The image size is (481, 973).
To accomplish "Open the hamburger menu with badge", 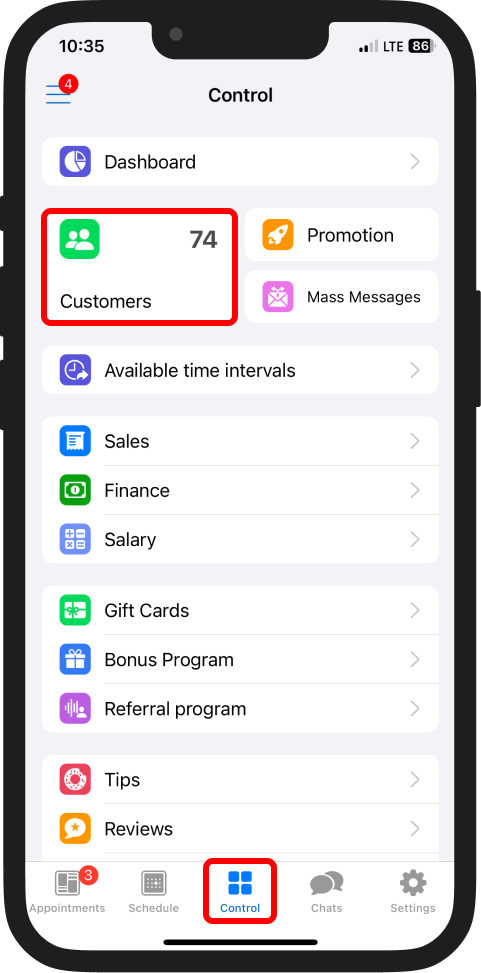I will coord(60,93).
